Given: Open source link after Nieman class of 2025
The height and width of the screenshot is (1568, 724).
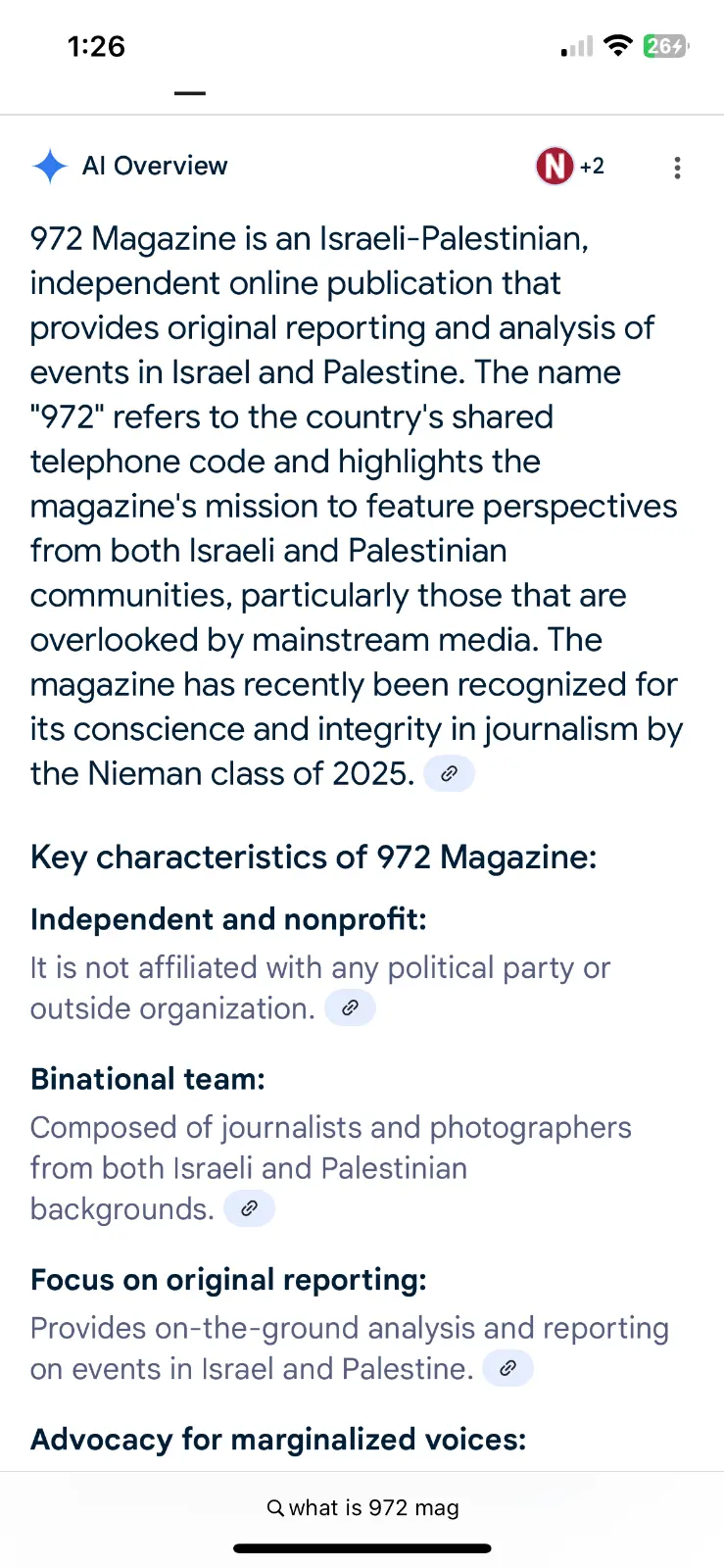Looking at the screenshot, I should coord(449,773).
